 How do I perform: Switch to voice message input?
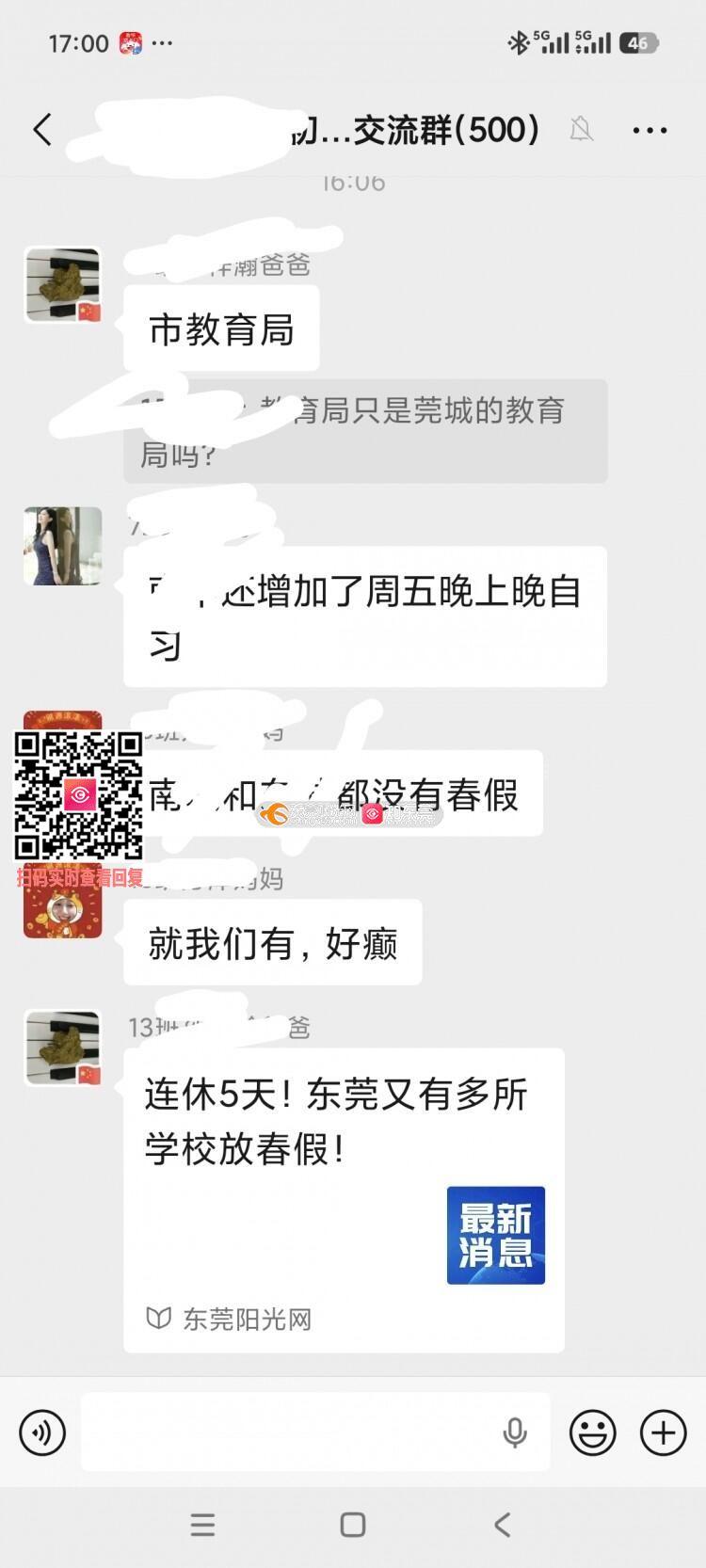[42, 1432]
